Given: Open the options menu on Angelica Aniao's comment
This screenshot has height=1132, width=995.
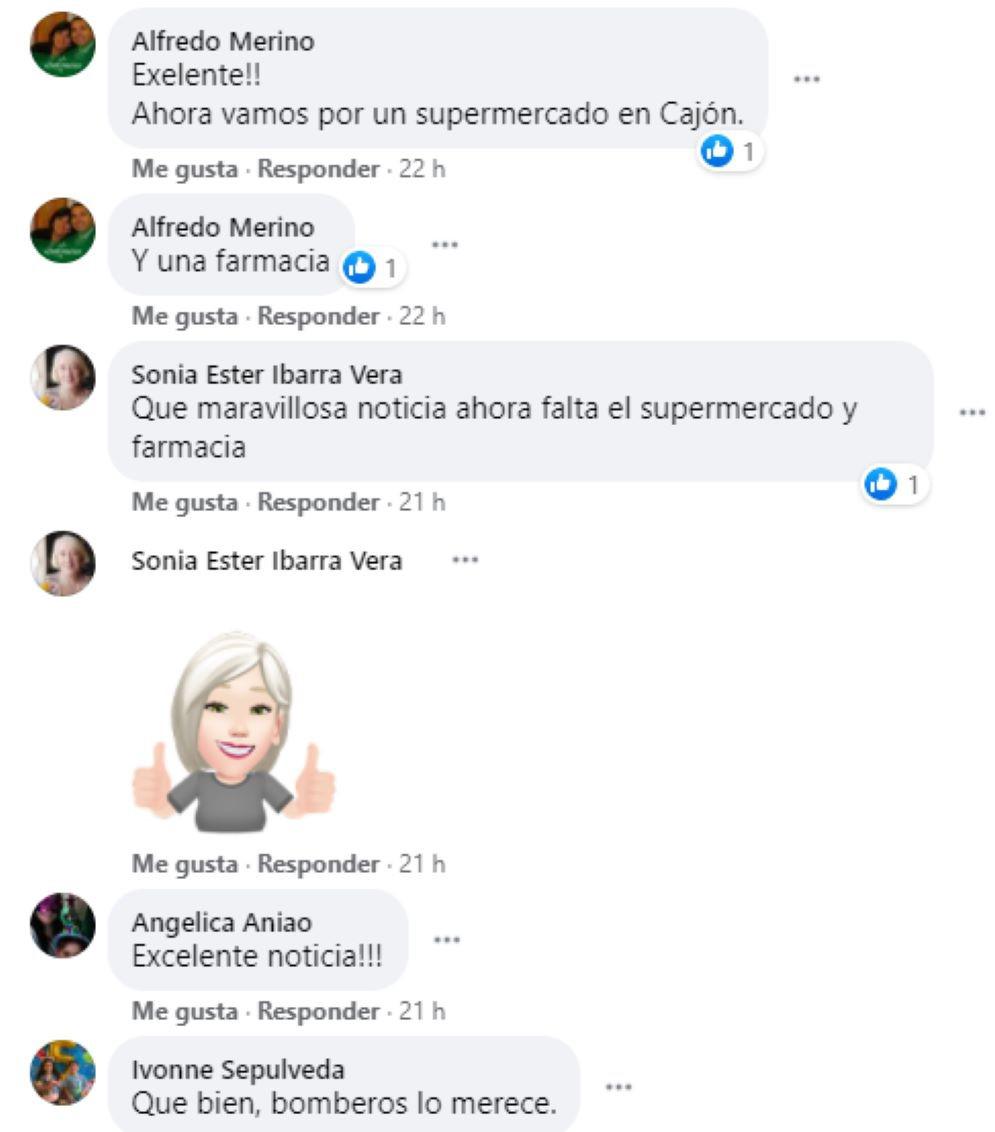Looking at the screenshot, I should pos(449,940).
